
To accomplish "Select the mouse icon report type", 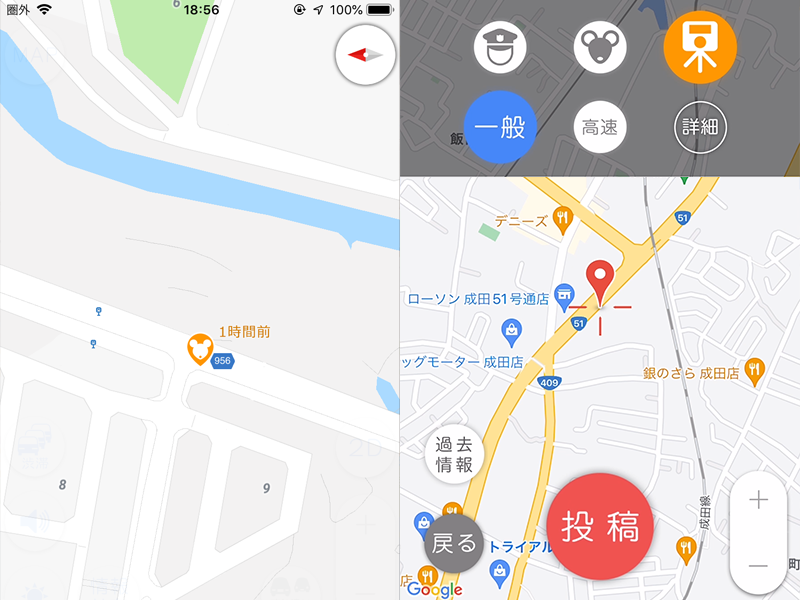I will click(x=600, y=48).
